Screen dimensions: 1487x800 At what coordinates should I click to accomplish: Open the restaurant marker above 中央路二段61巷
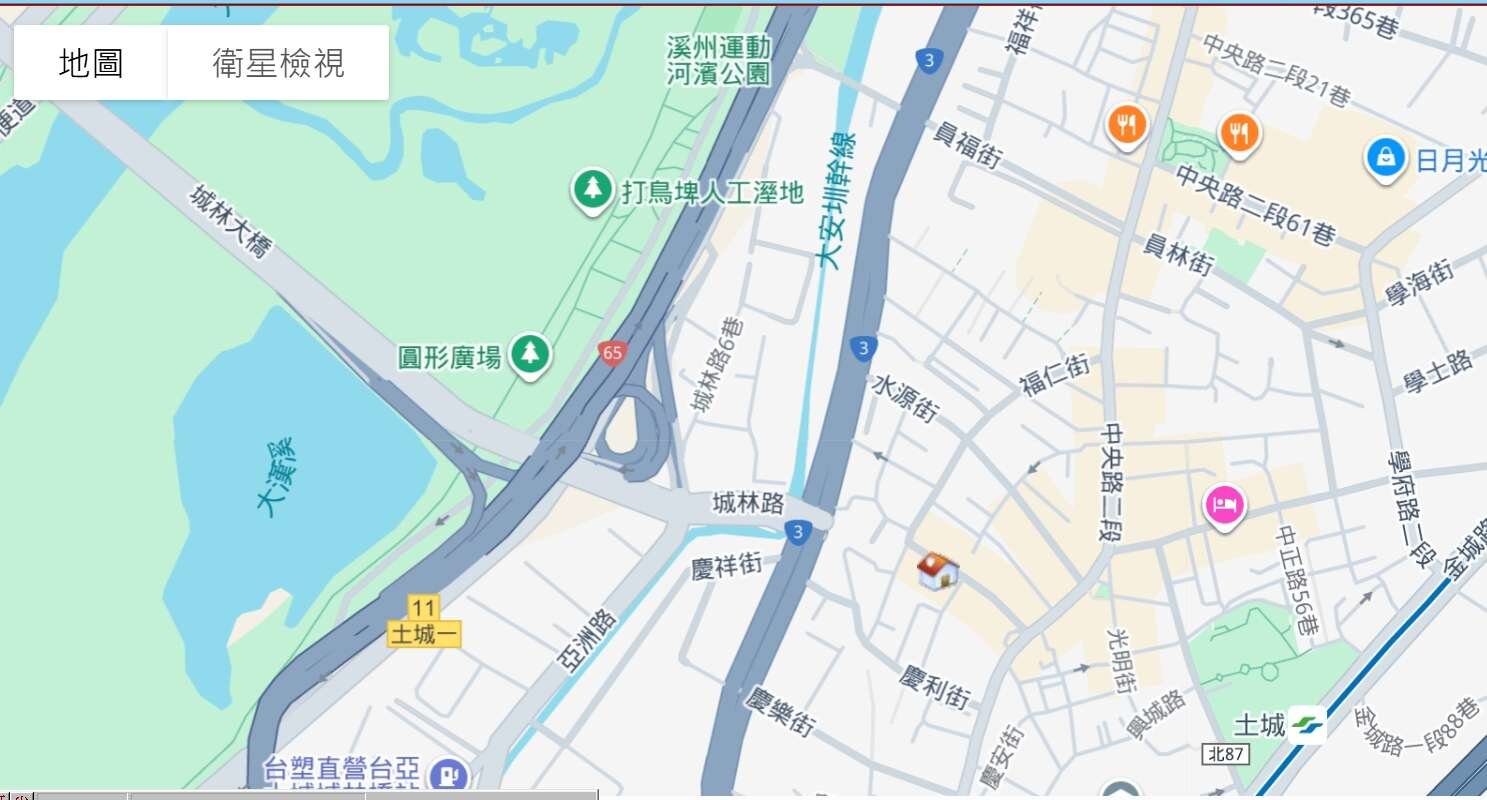tap(1239, 133)
